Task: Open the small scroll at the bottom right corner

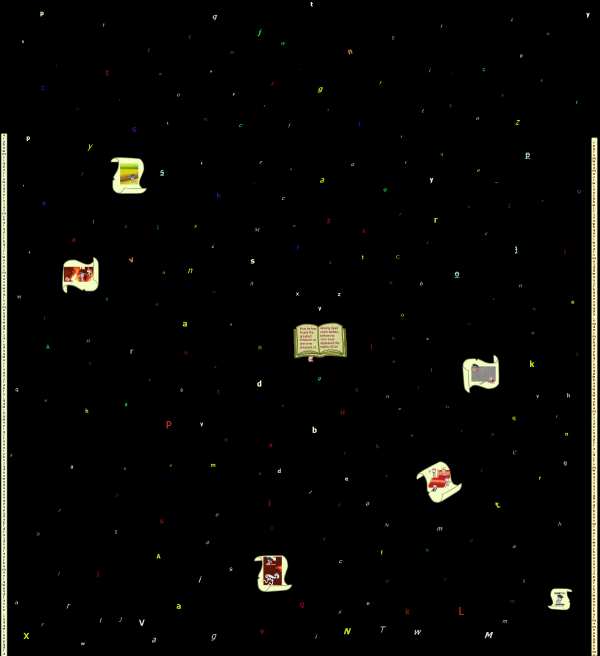Action: pyautogui.click(x=560, y=598)
